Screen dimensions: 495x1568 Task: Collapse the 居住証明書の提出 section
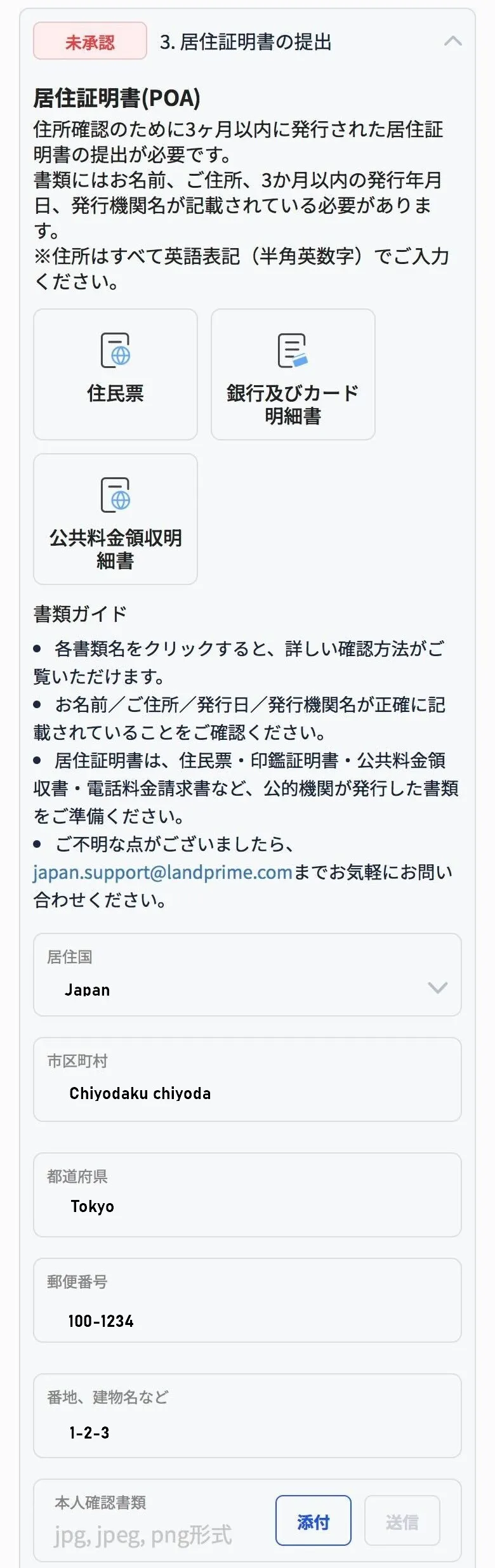452,42
